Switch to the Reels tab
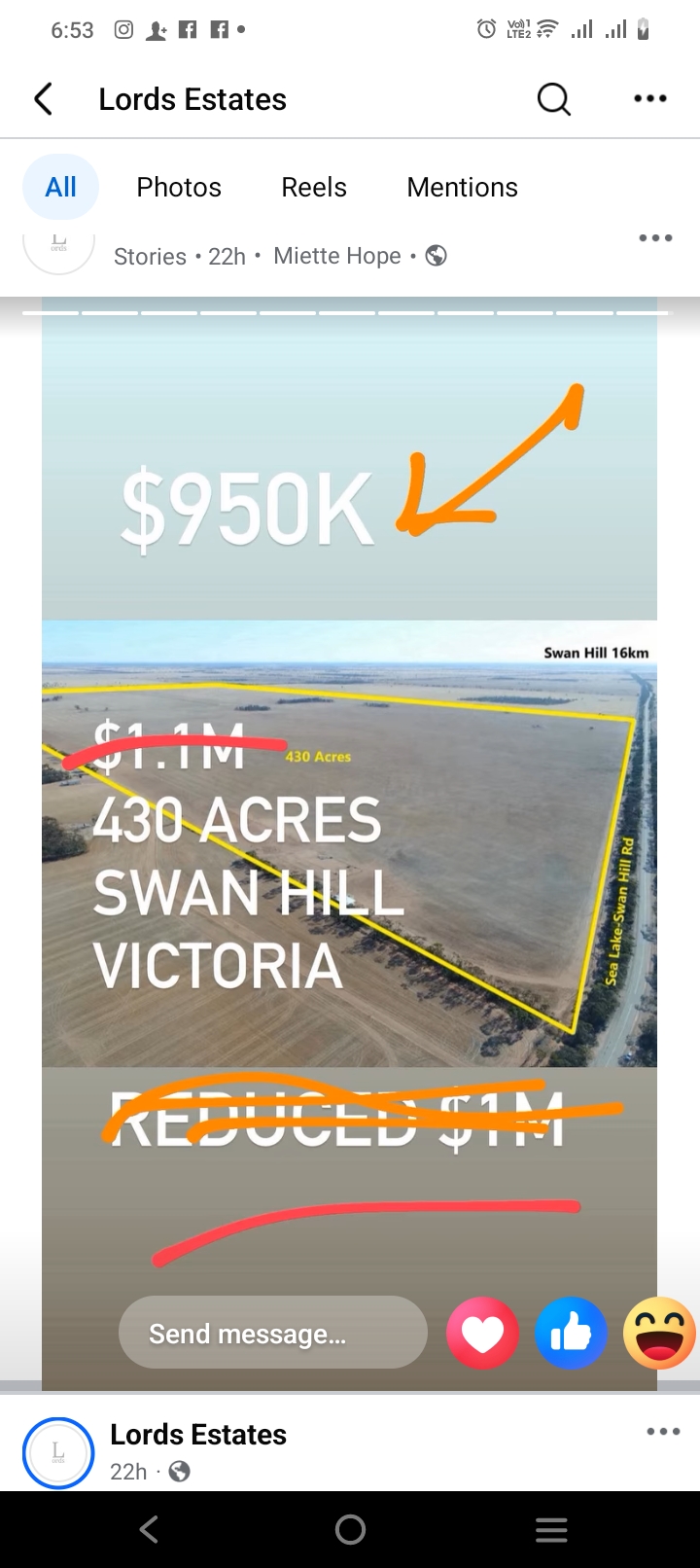The image size is (700, 1568). [313, 187]
